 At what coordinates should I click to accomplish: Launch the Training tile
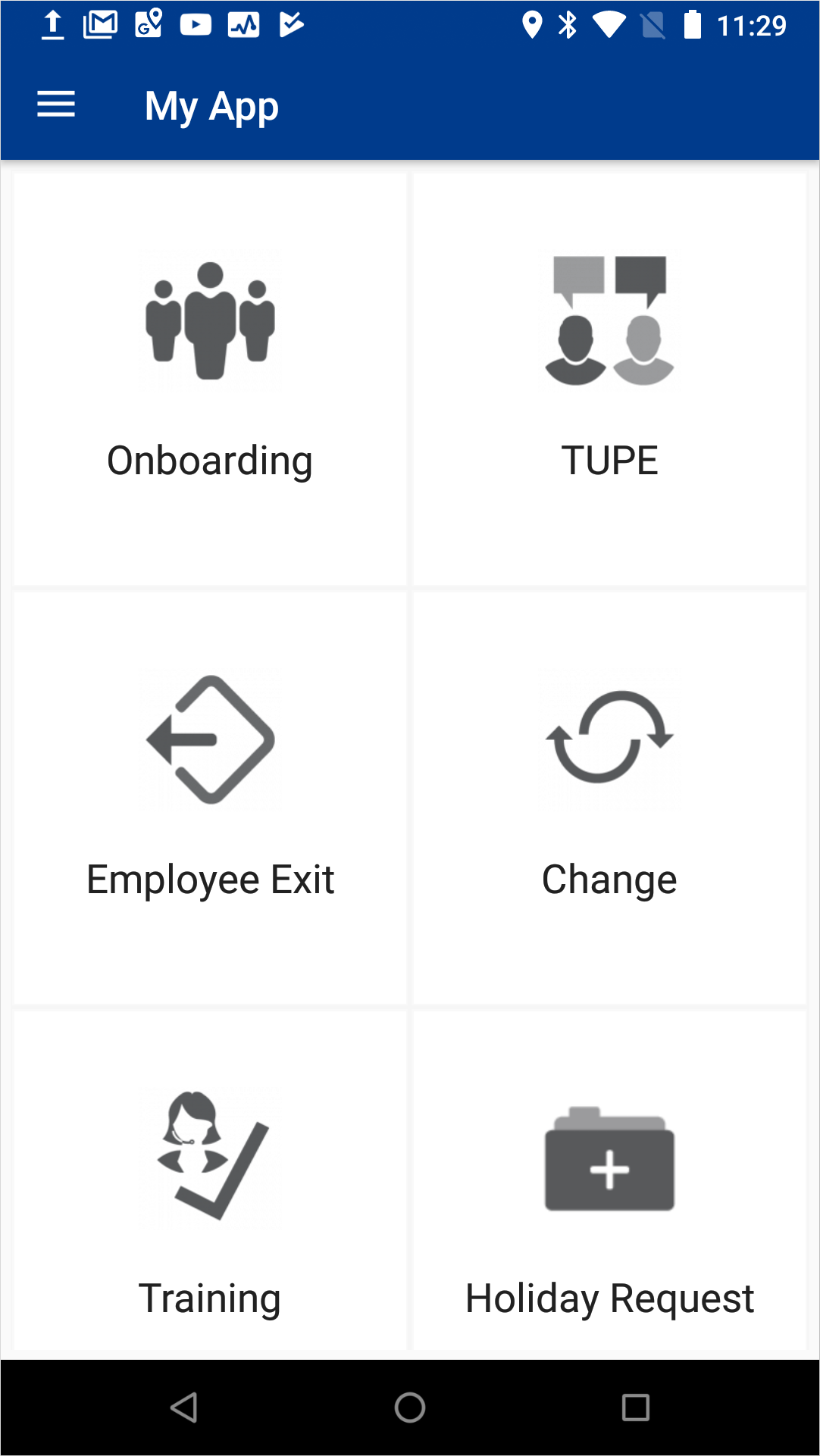[210, 1182]
